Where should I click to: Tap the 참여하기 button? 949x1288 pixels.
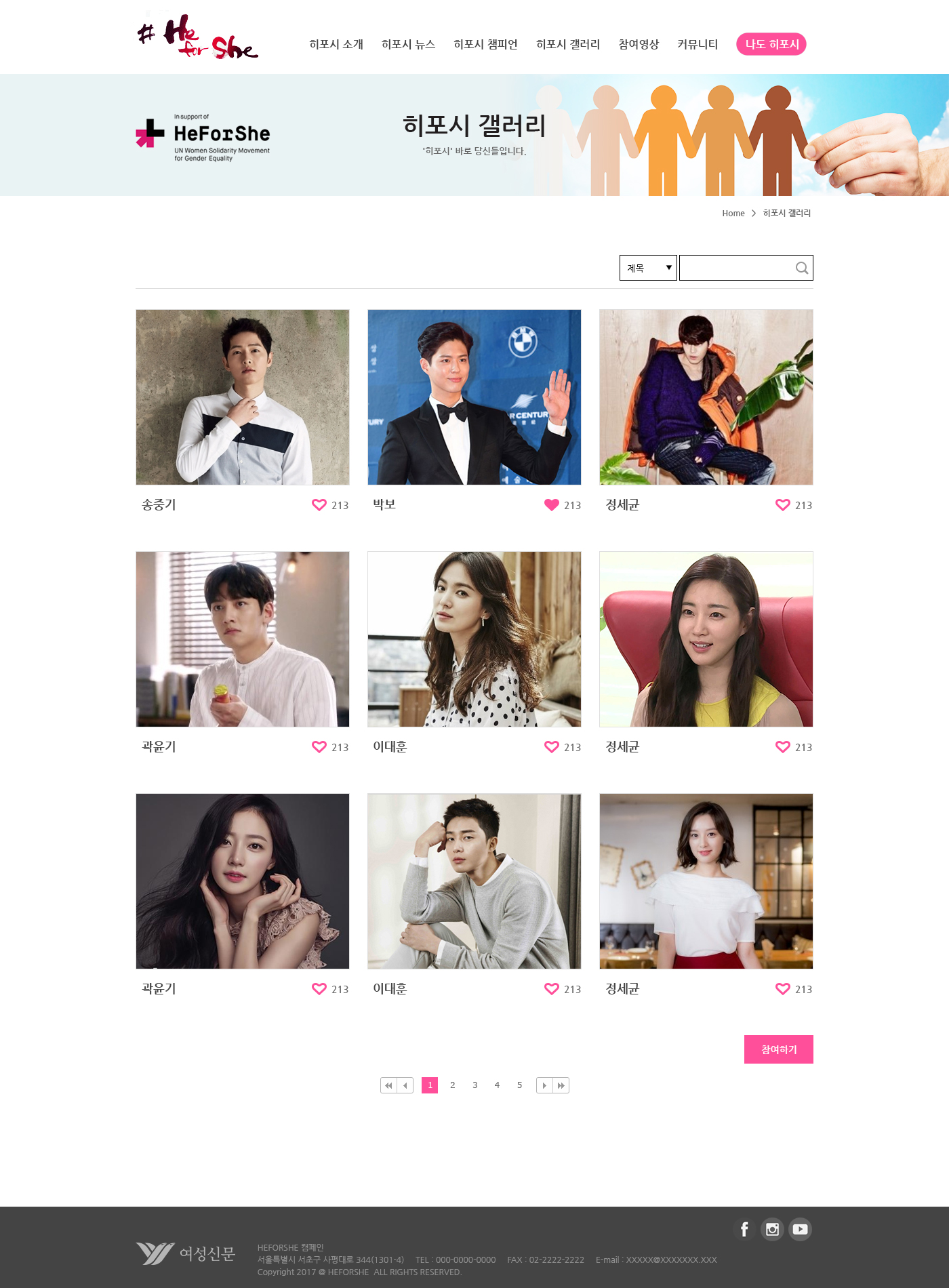point(778,1049)
